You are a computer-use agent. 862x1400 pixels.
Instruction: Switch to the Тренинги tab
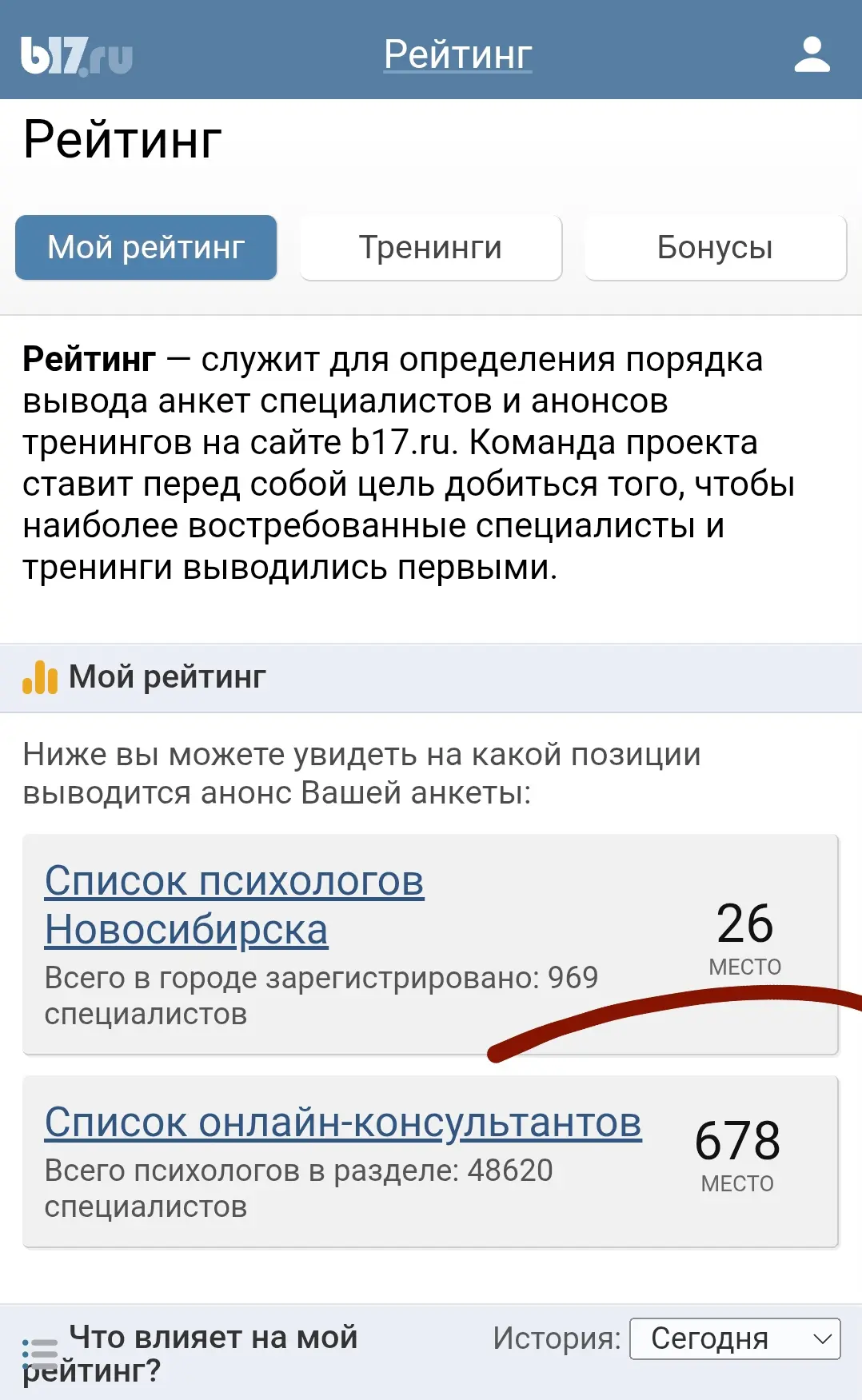(430, 248)
